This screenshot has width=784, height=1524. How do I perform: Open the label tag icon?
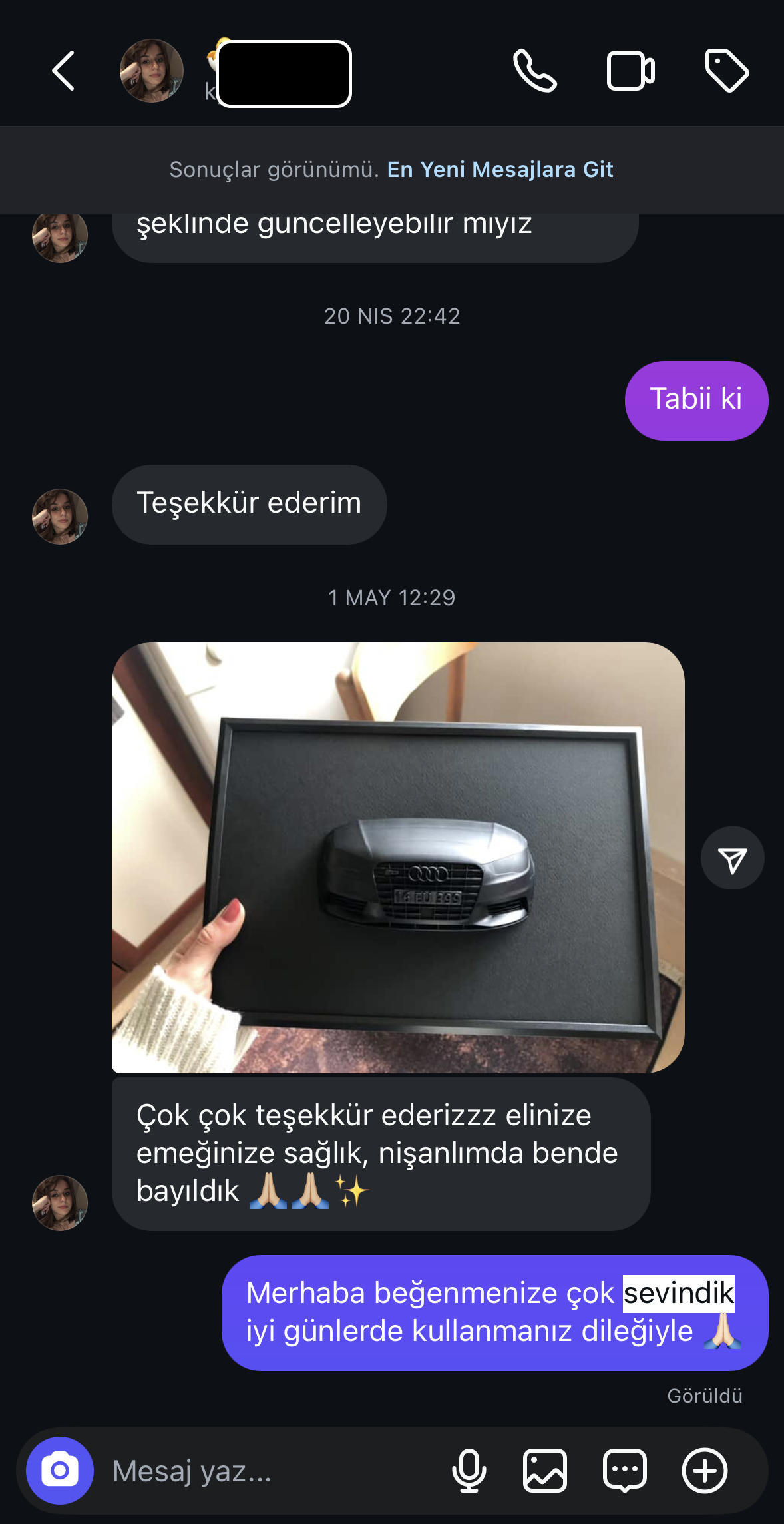pos(727,71)
